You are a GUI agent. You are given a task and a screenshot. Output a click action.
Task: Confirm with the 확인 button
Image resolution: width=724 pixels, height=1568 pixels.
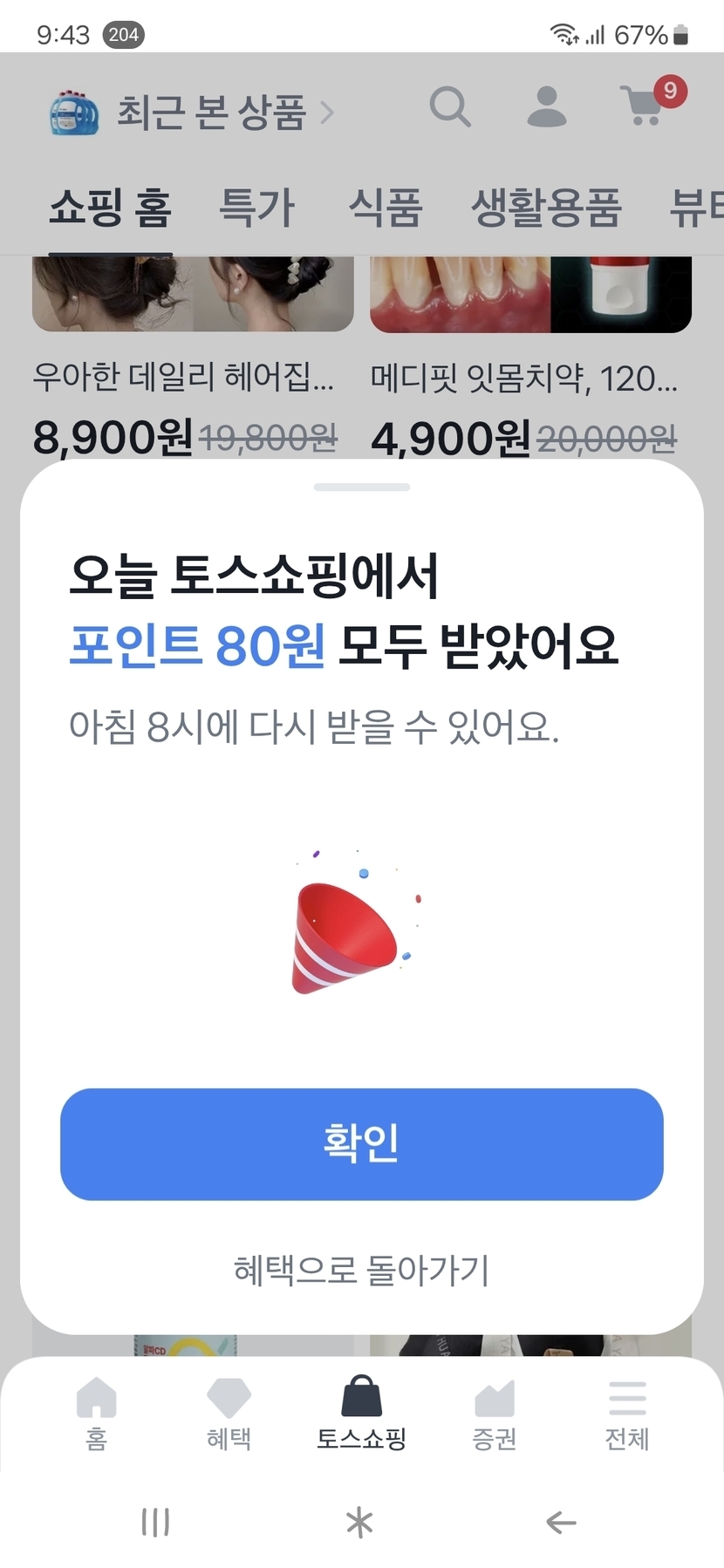click(x=361, y=1143)
